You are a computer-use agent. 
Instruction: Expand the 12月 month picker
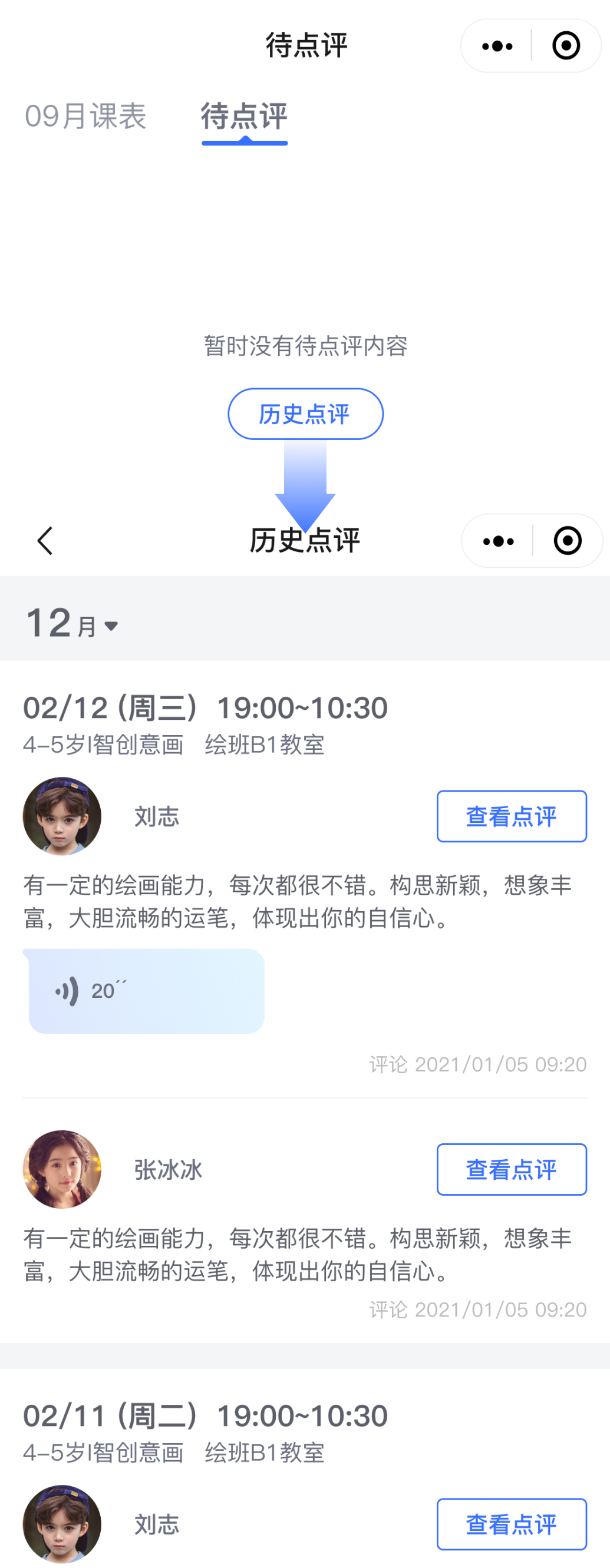(x=72, y=624)
